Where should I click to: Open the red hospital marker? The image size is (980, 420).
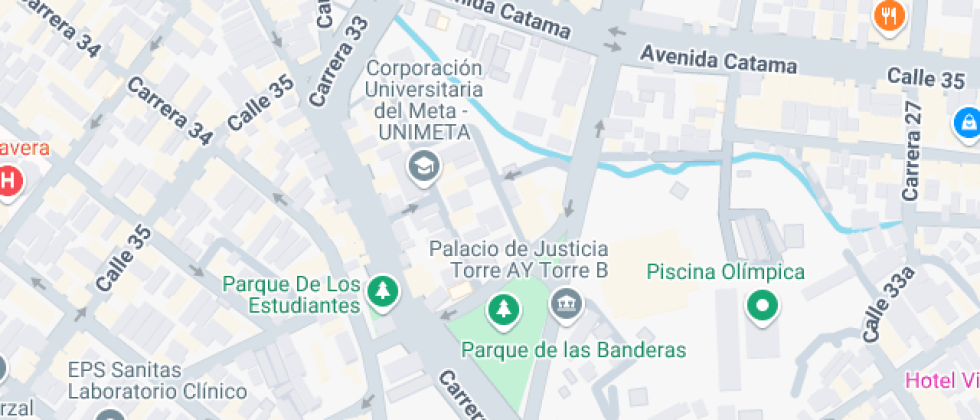(8, 182)
